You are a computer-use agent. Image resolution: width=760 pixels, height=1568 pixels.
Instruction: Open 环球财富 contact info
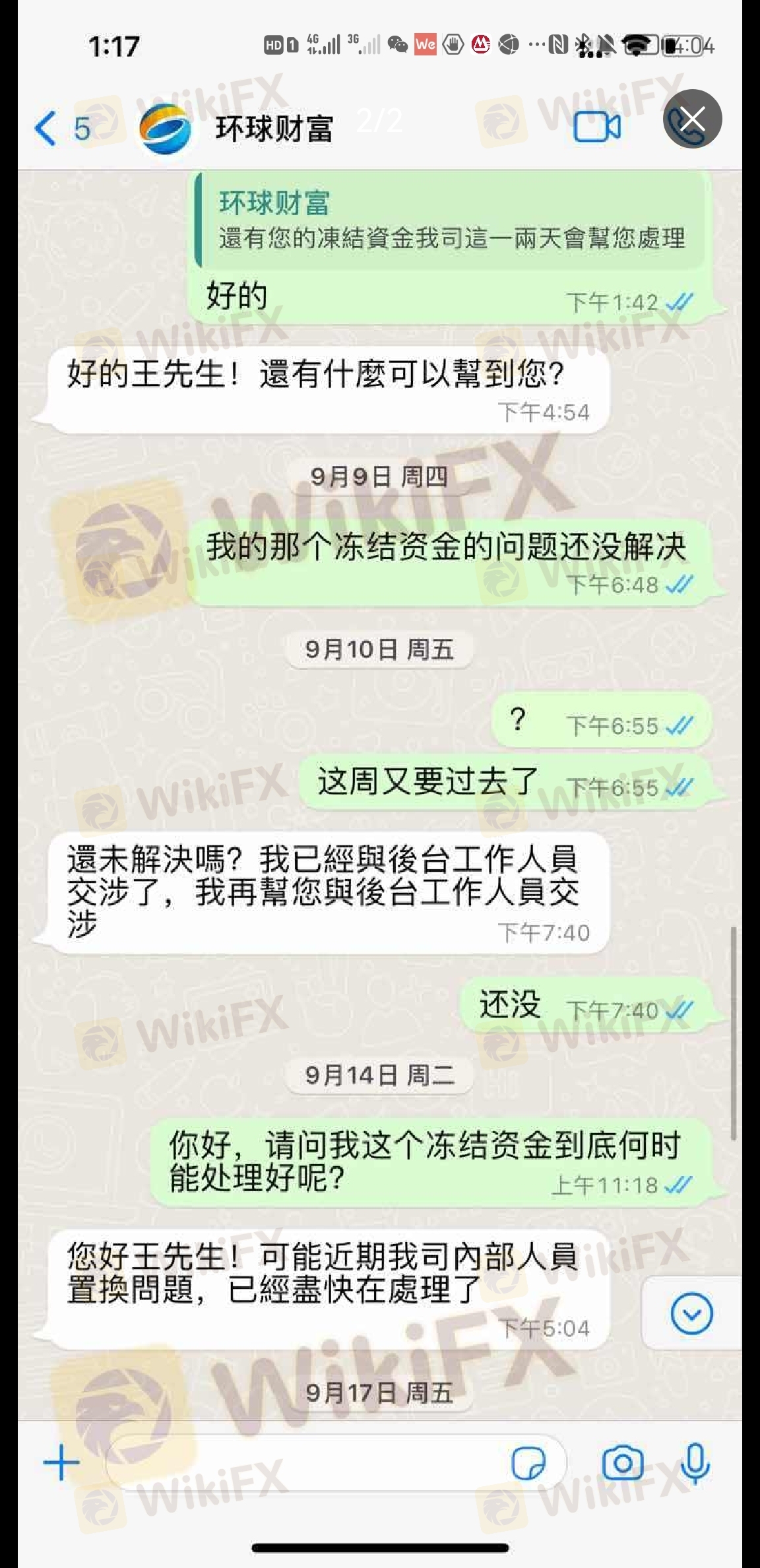[x=274, y=128]
